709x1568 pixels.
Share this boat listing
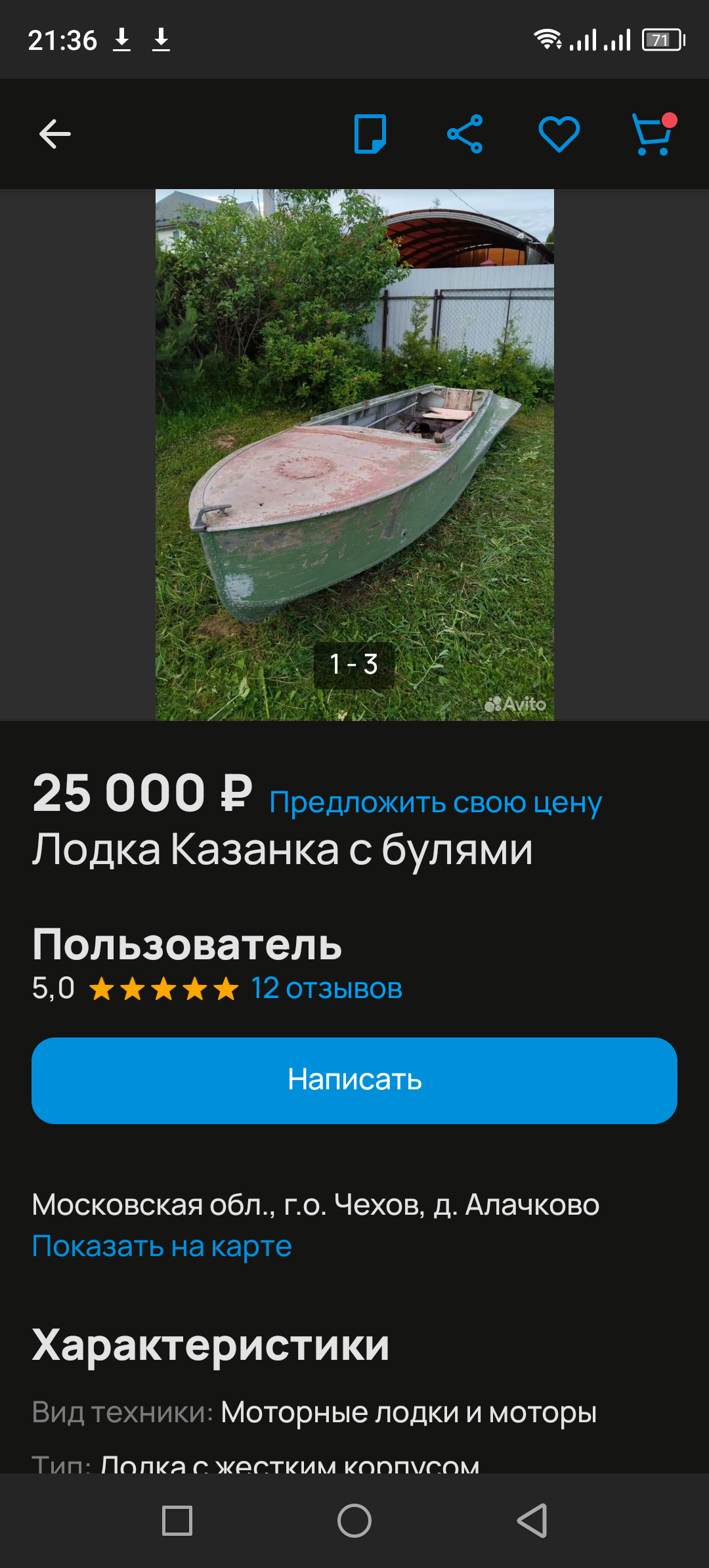tap(465, 134)
